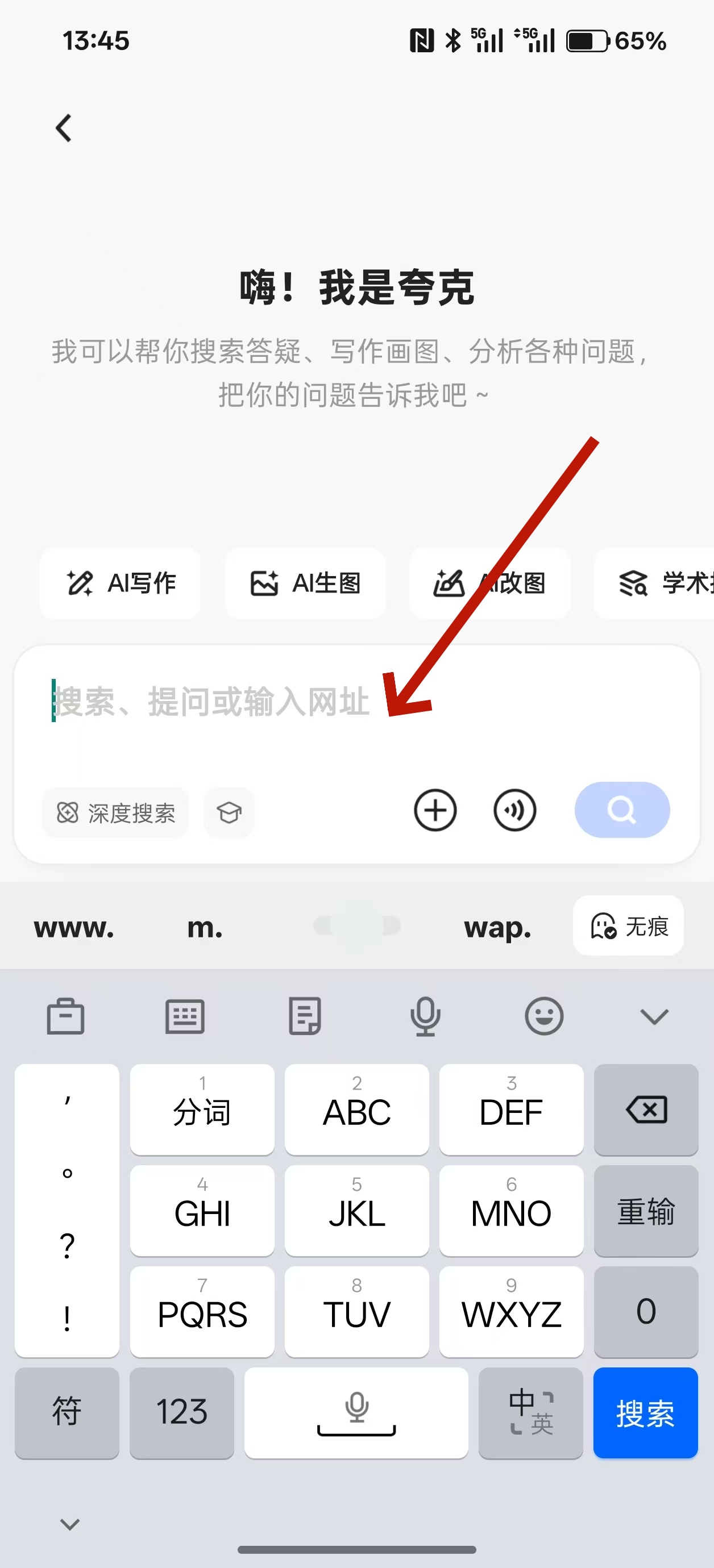Screen dimensions: 714x1568
Task: Switch keyboard to number layout with 123
Action: pyautogui.click(x=181, y=1414)
